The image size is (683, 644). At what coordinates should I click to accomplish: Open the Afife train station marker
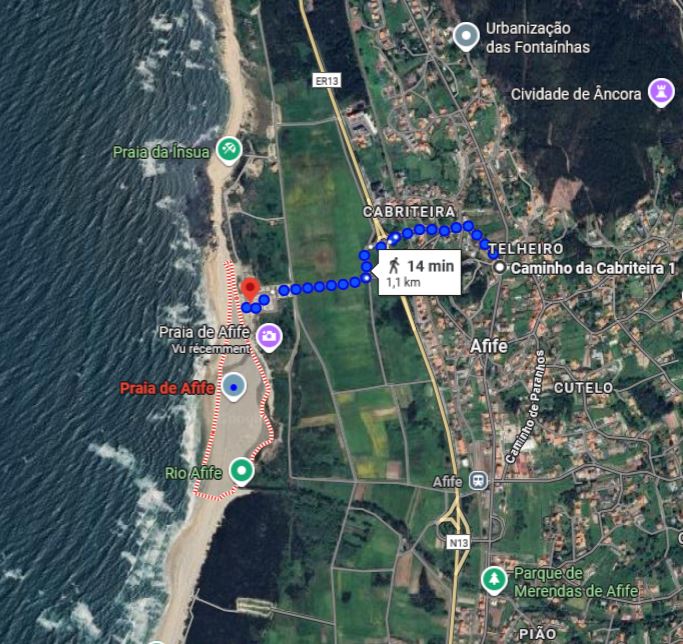[x=480, y=481]
